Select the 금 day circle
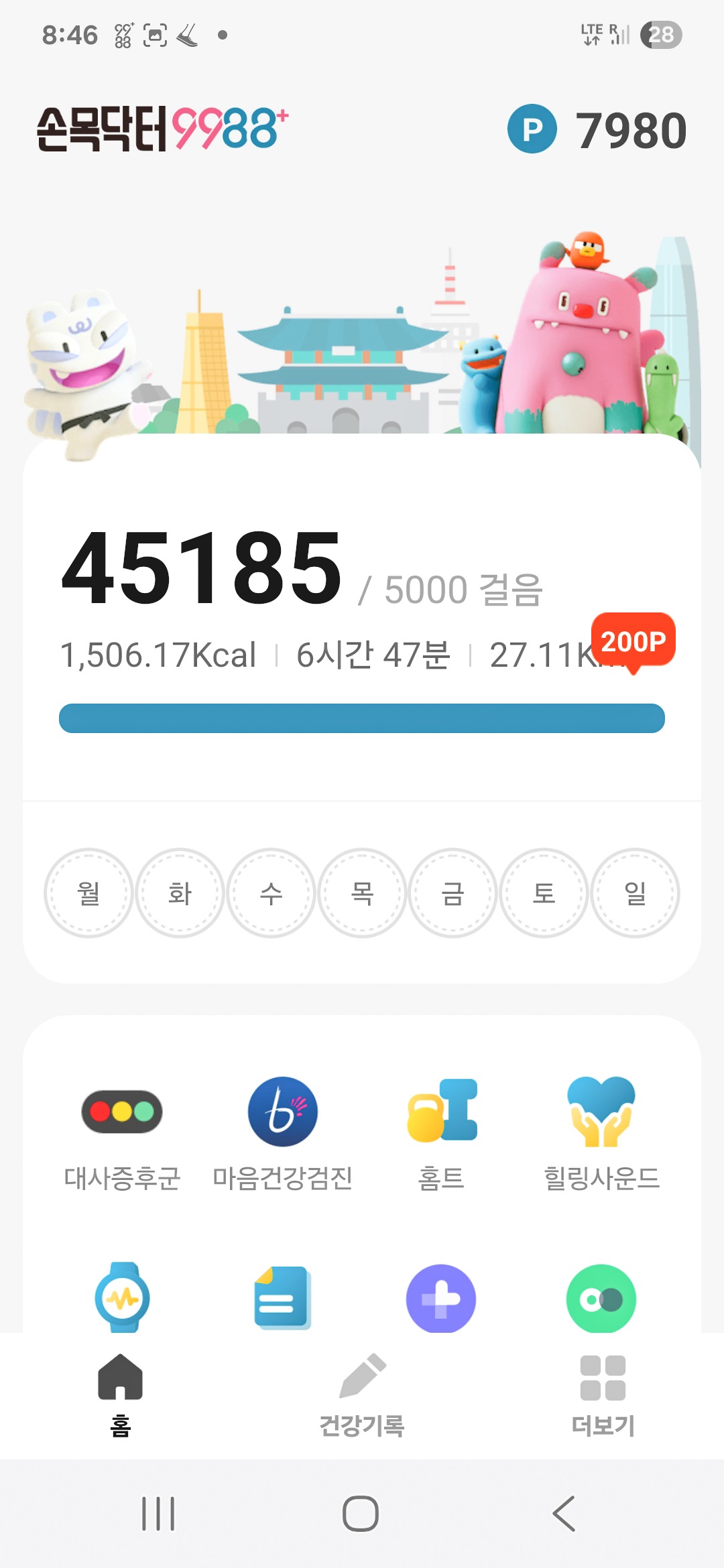Screen dimensions: 724x1568 [453, 893]
